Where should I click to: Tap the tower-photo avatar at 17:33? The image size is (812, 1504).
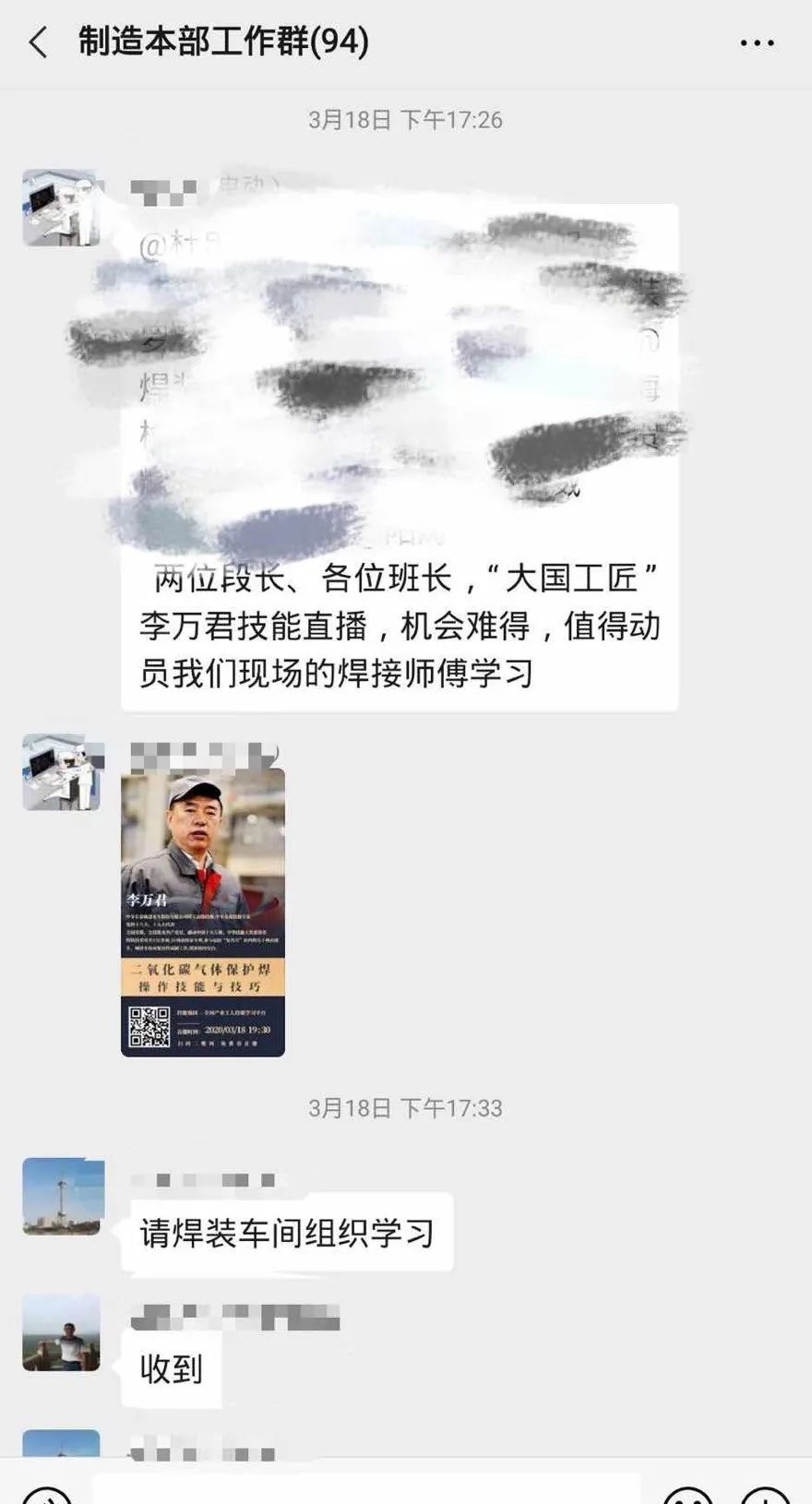[x=60, y=1195]
